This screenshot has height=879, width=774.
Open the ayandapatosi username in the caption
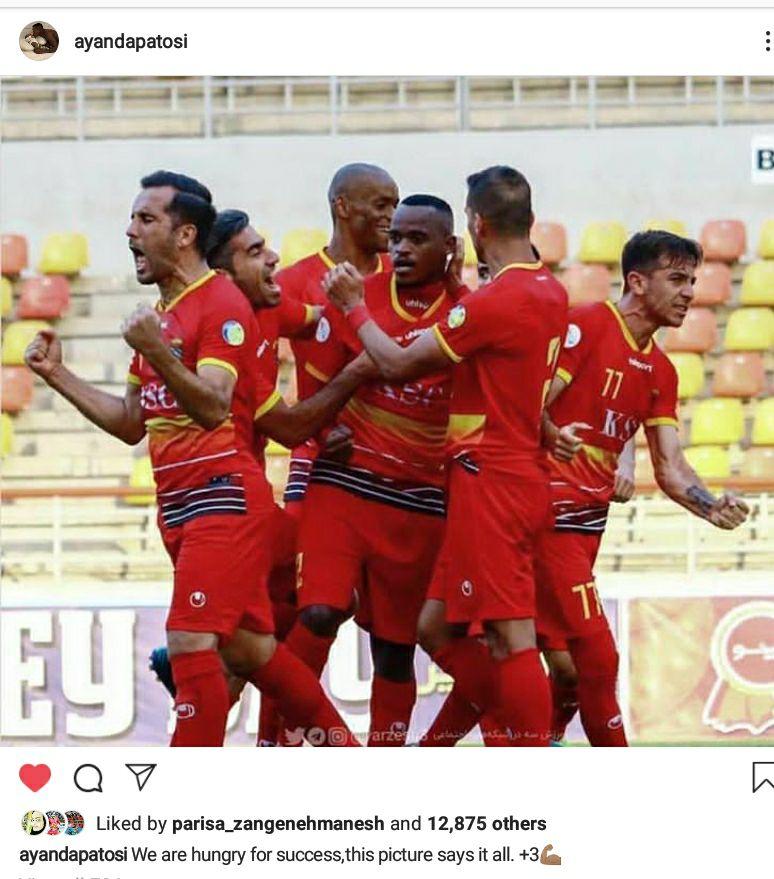[x=73, y=855]
